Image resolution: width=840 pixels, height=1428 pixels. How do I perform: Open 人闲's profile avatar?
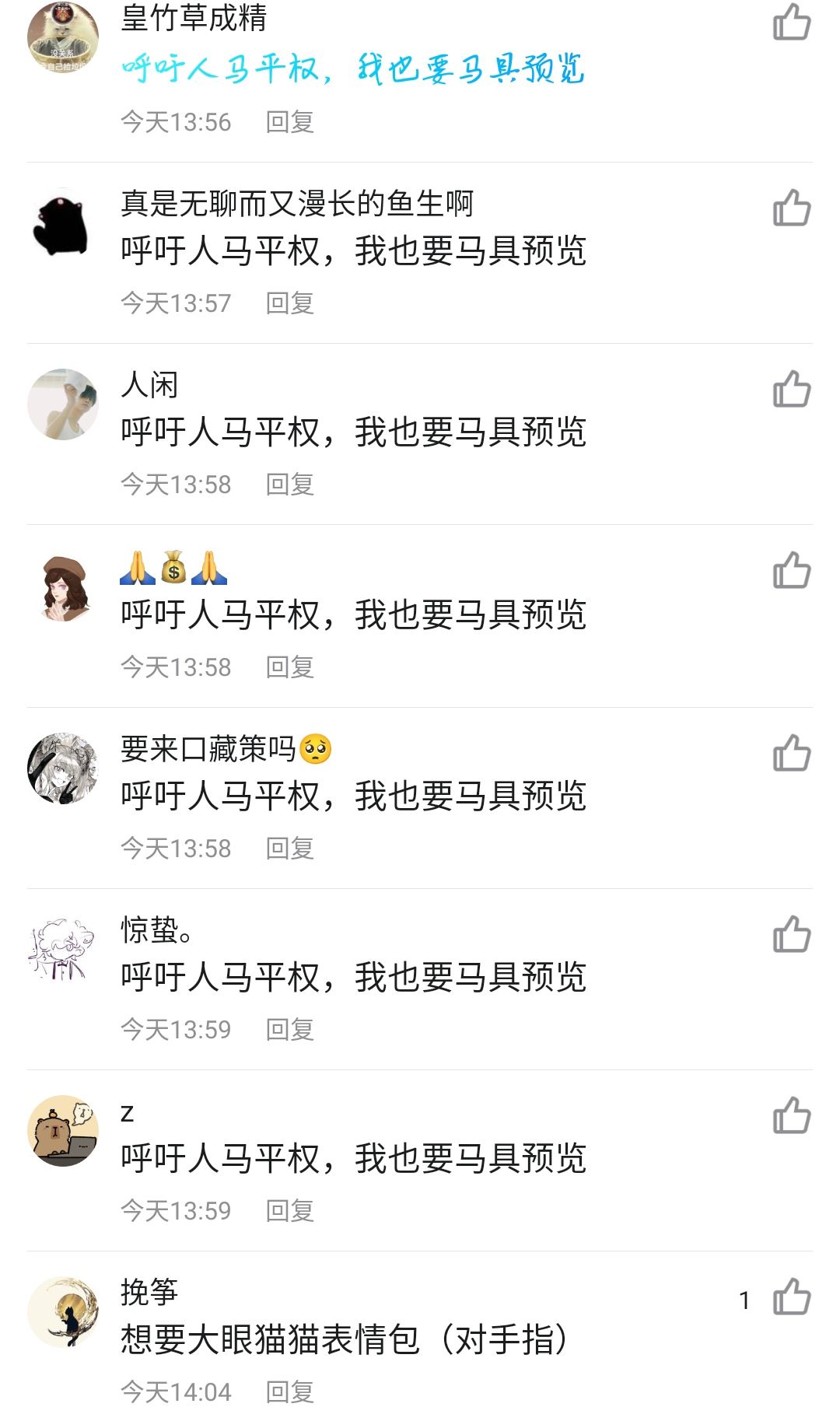pyautogui.click(x=63, y=404)
